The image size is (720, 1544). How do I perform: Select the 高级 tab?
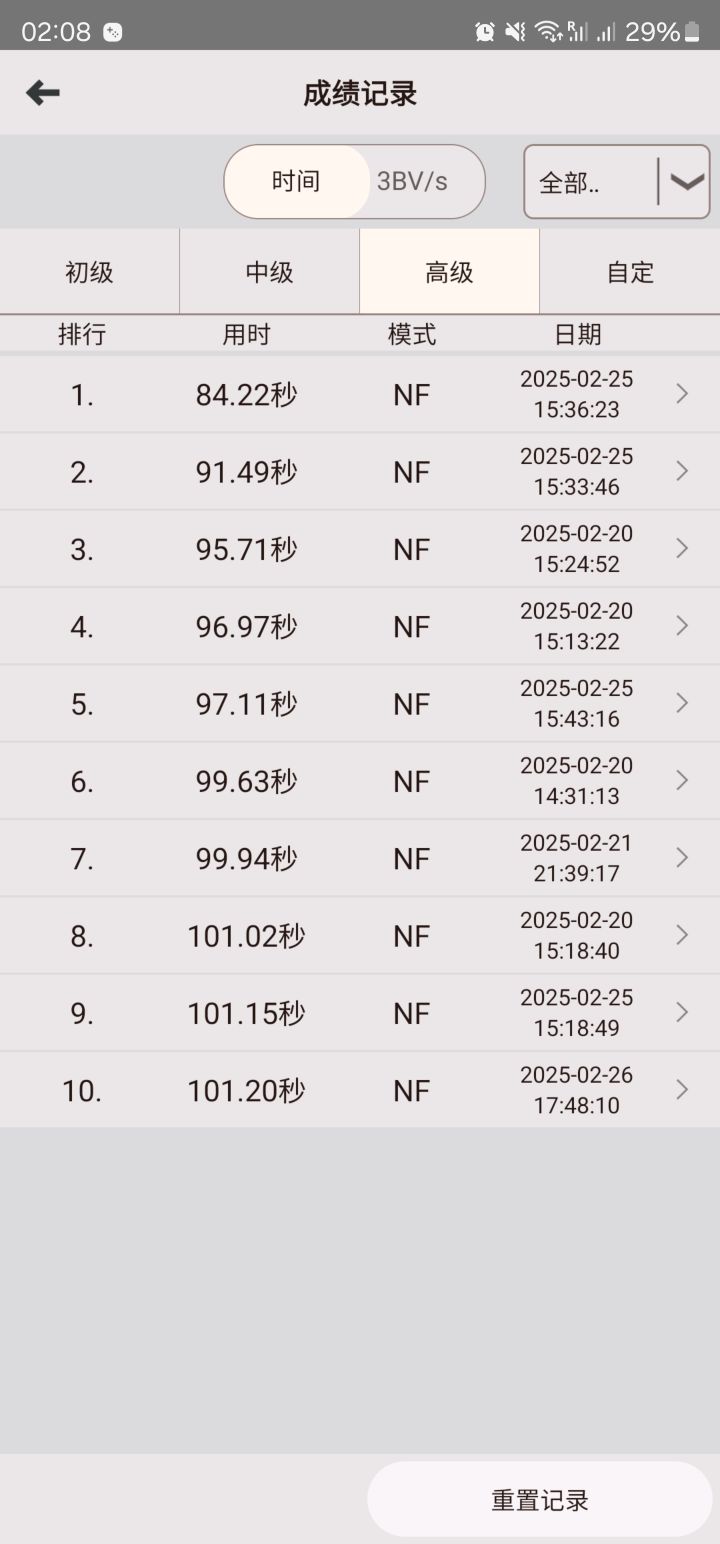pos(450,271)
